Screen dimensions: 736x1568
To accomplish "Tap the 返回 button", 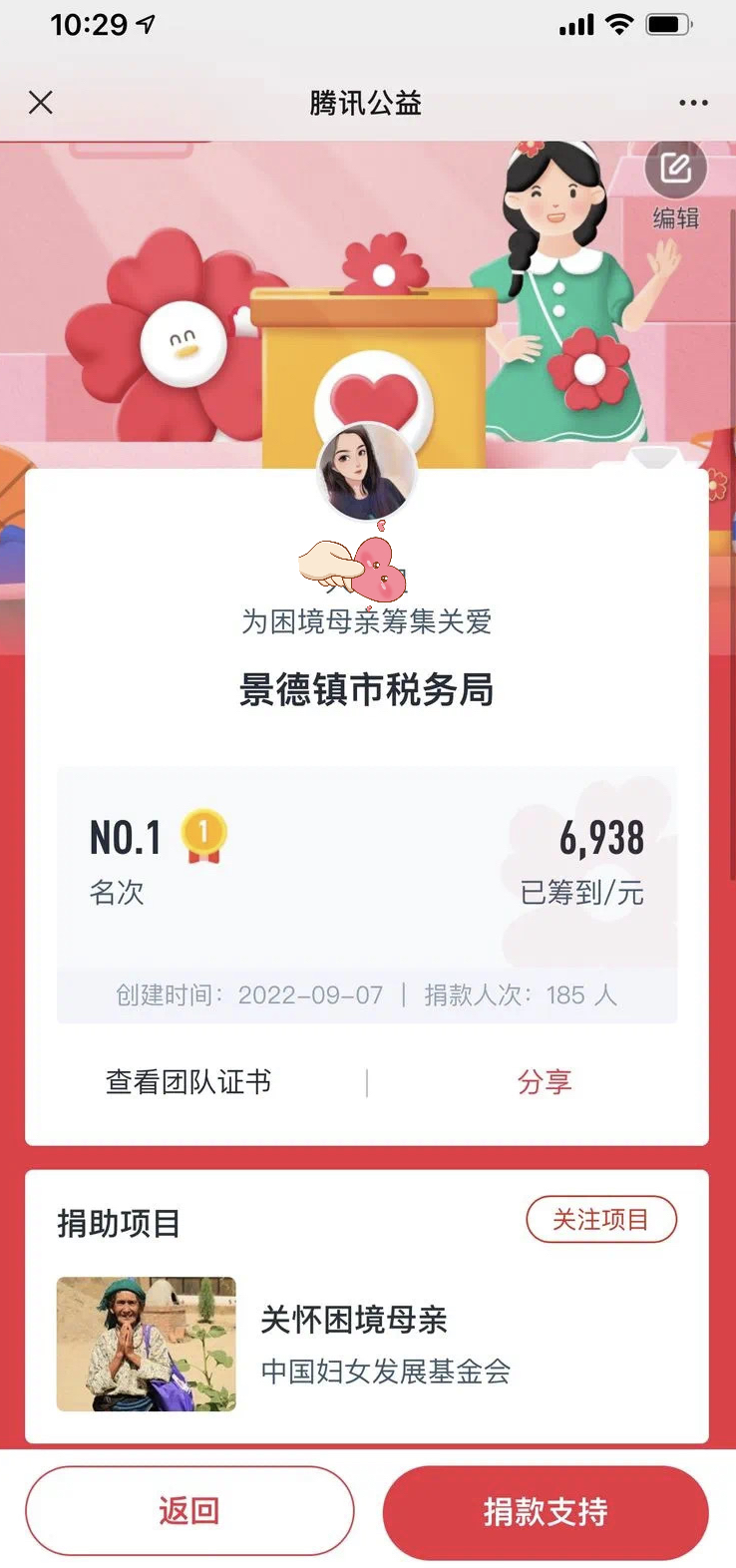I will (x=189, y=1510).
